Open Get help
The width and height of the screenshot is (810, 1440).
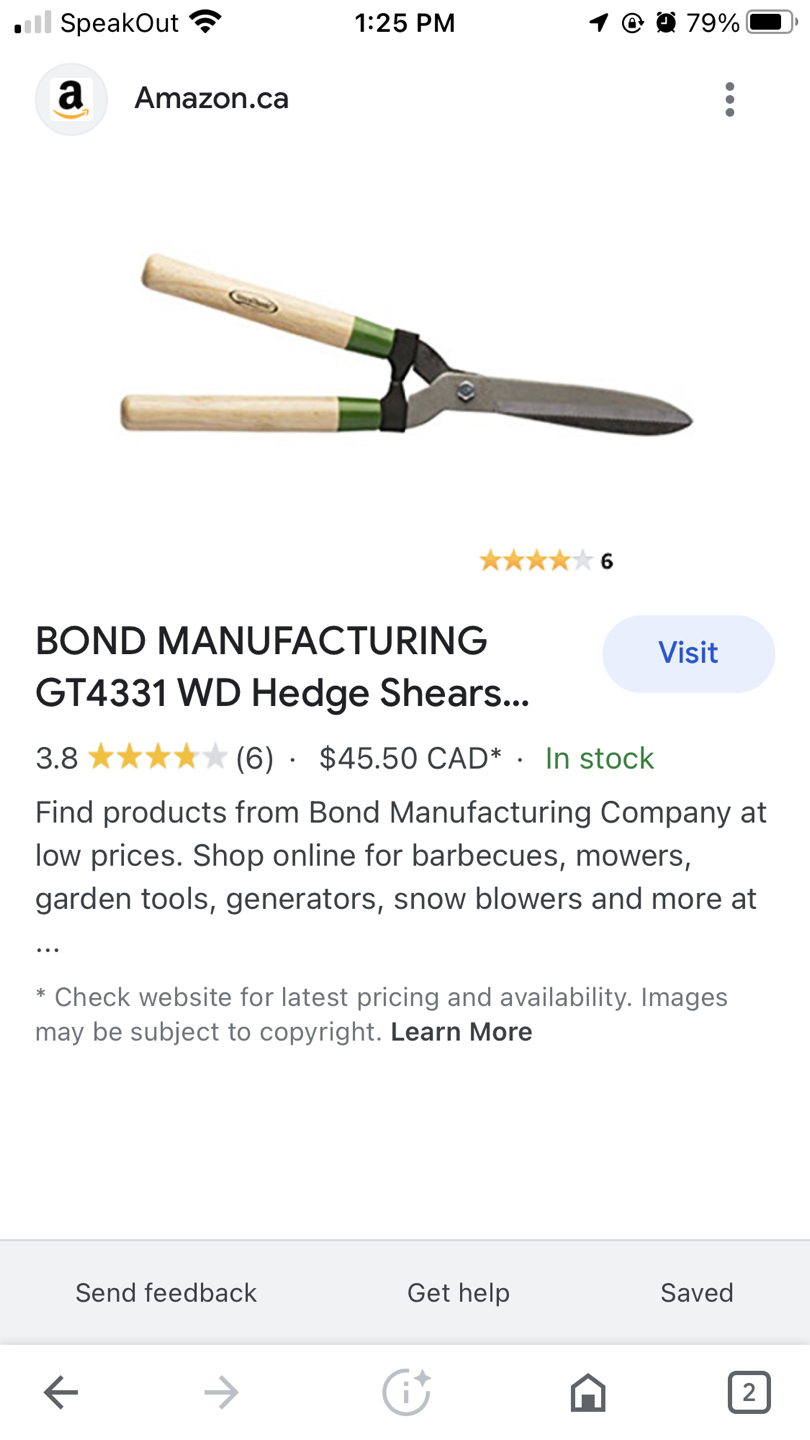tap(458, 1293)
